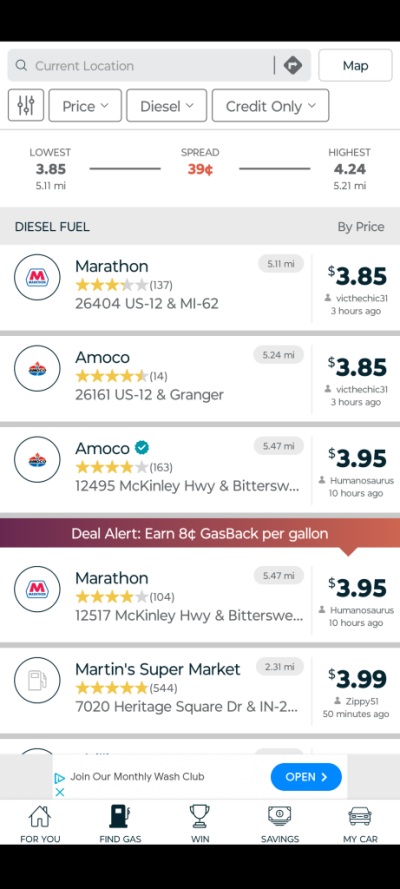This screenshot has width=400, height=889.
Task: View the 8¢ GasBack Deal Alert banner
Action: [x=200, y=534]
